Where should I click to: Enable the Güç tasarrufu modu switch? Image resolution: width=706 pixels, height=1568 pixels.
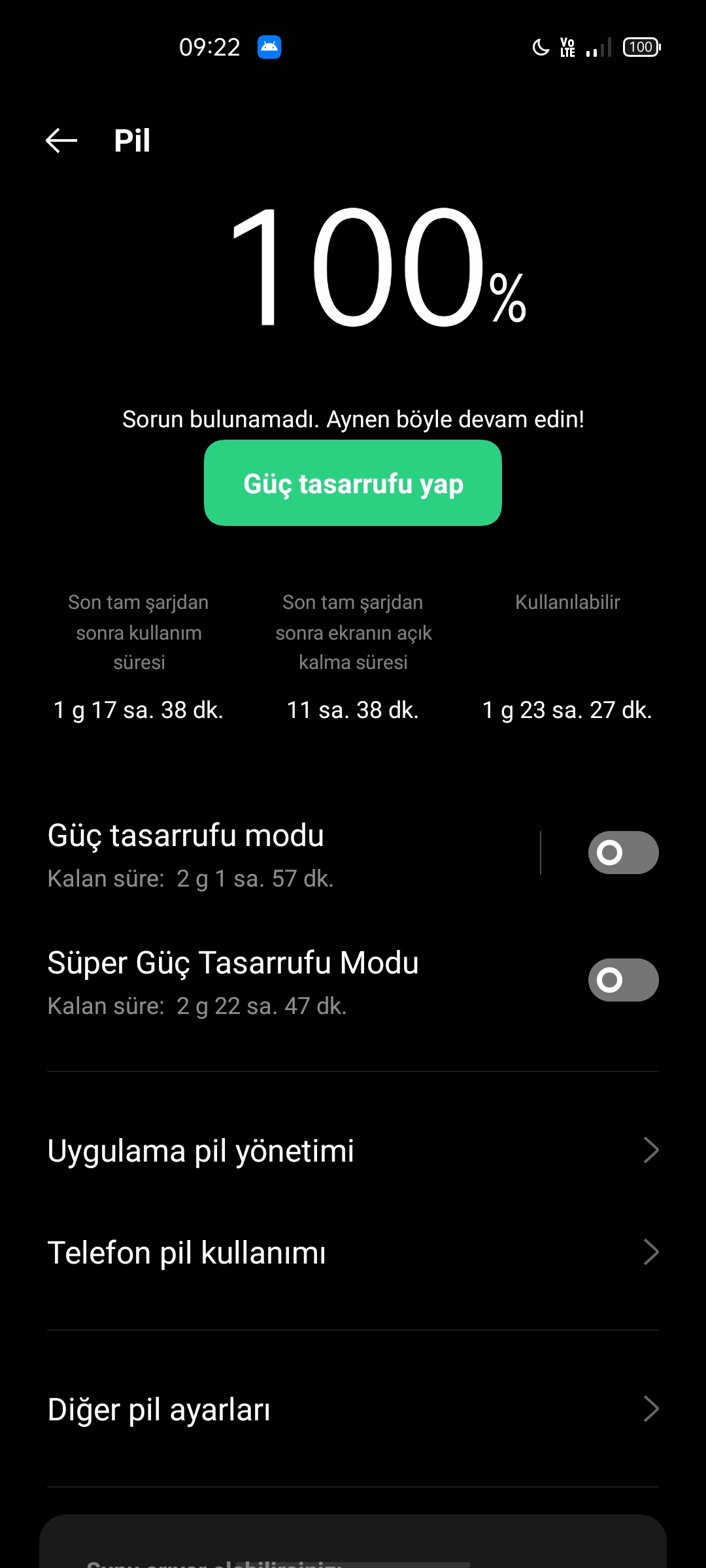623,853
